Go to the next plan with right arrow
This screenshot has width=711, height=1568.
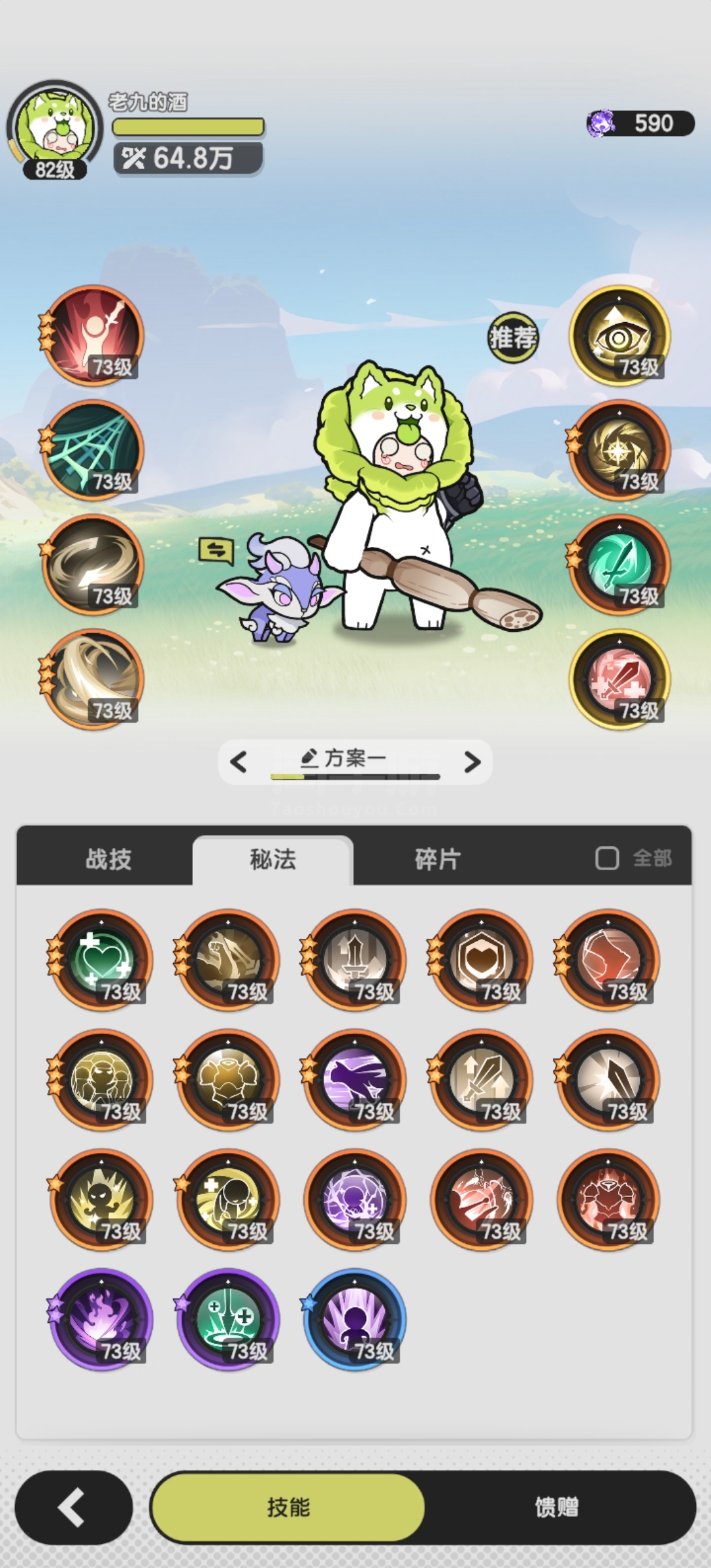[472, 761]
